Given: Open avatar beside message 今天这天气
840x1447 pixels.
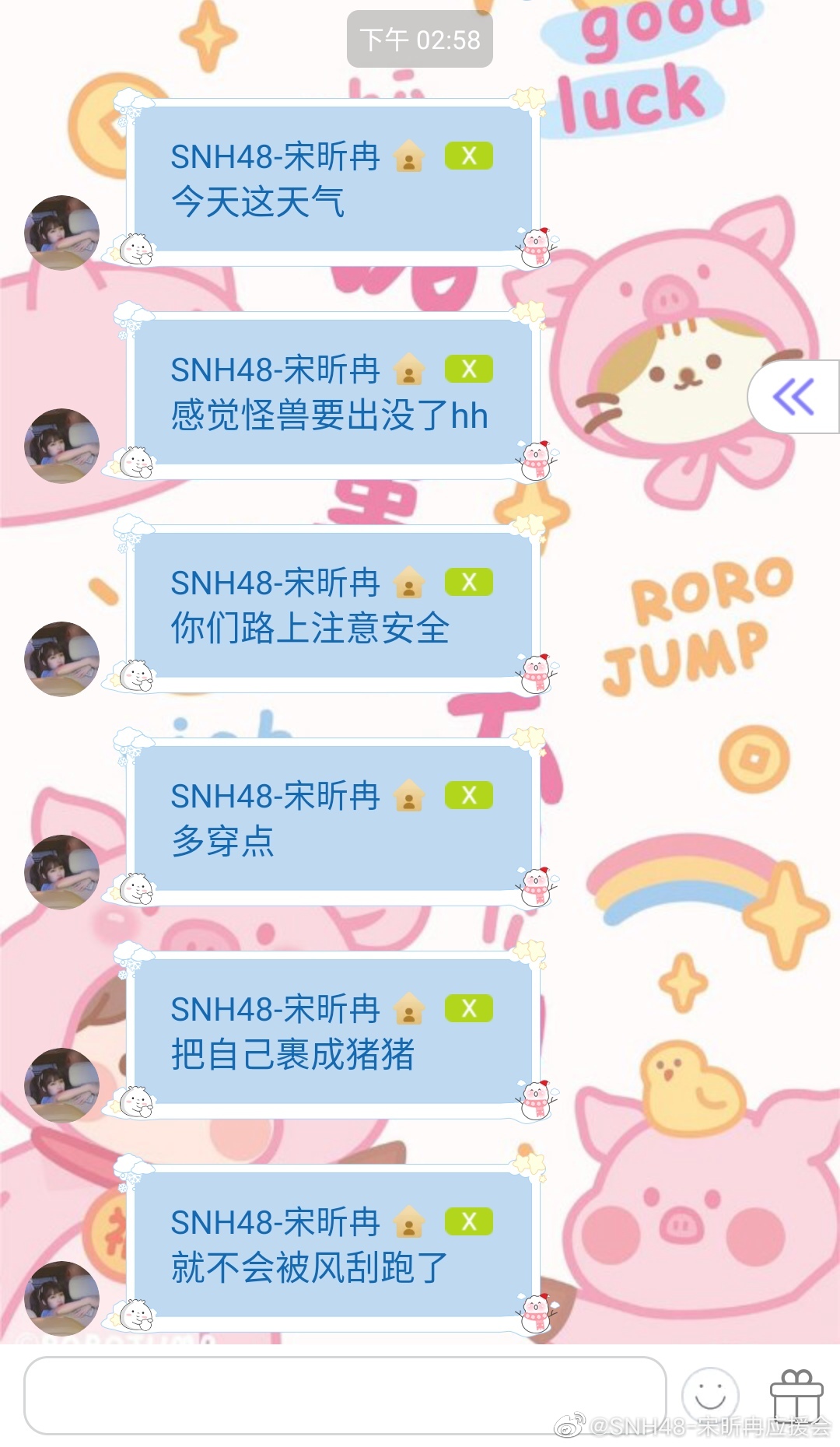Looking at the screenshot, I should pos(62,233).
